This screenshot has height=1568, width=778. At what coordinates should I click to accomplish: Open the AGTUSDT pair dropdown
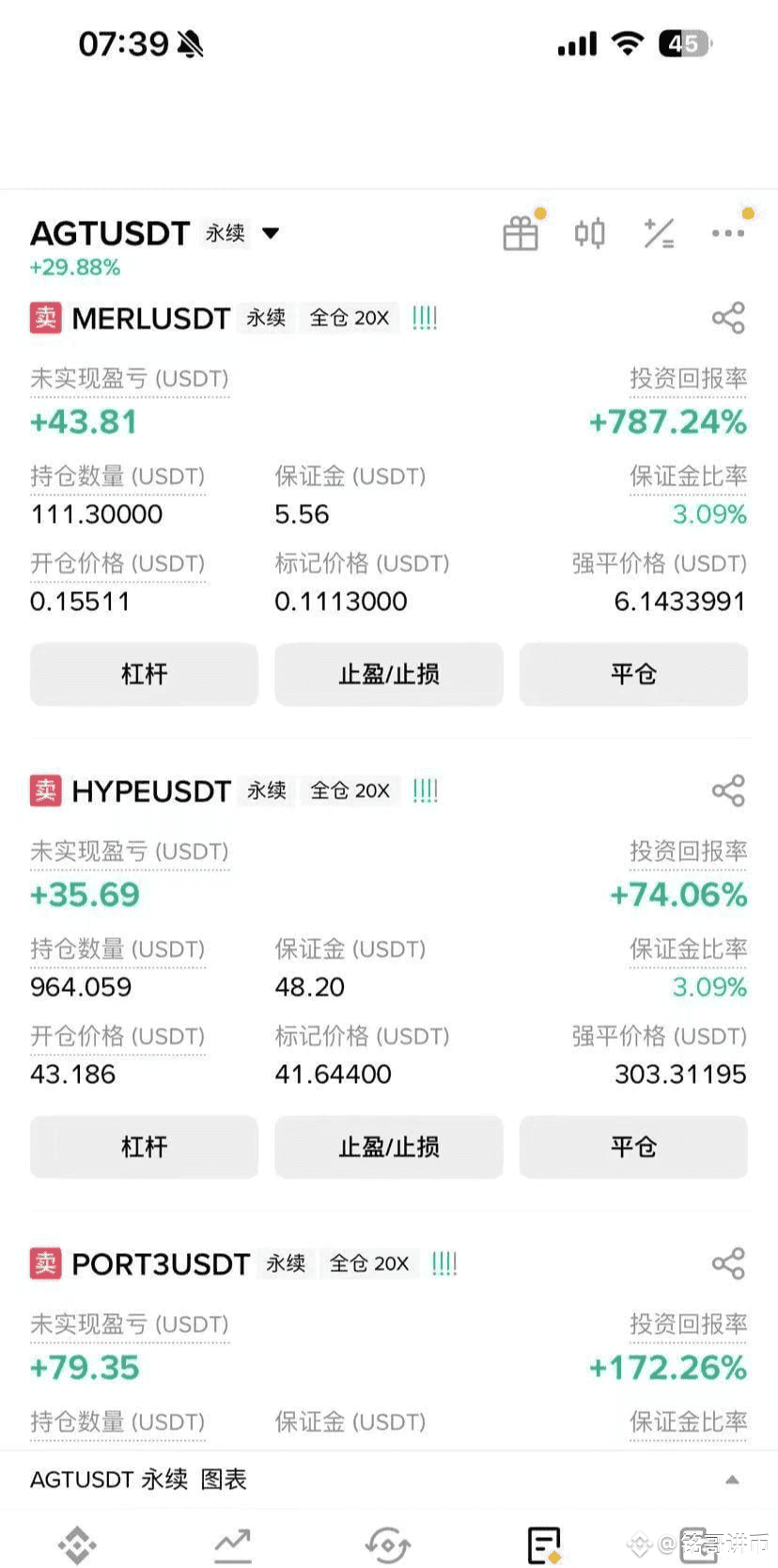(271, 233)
